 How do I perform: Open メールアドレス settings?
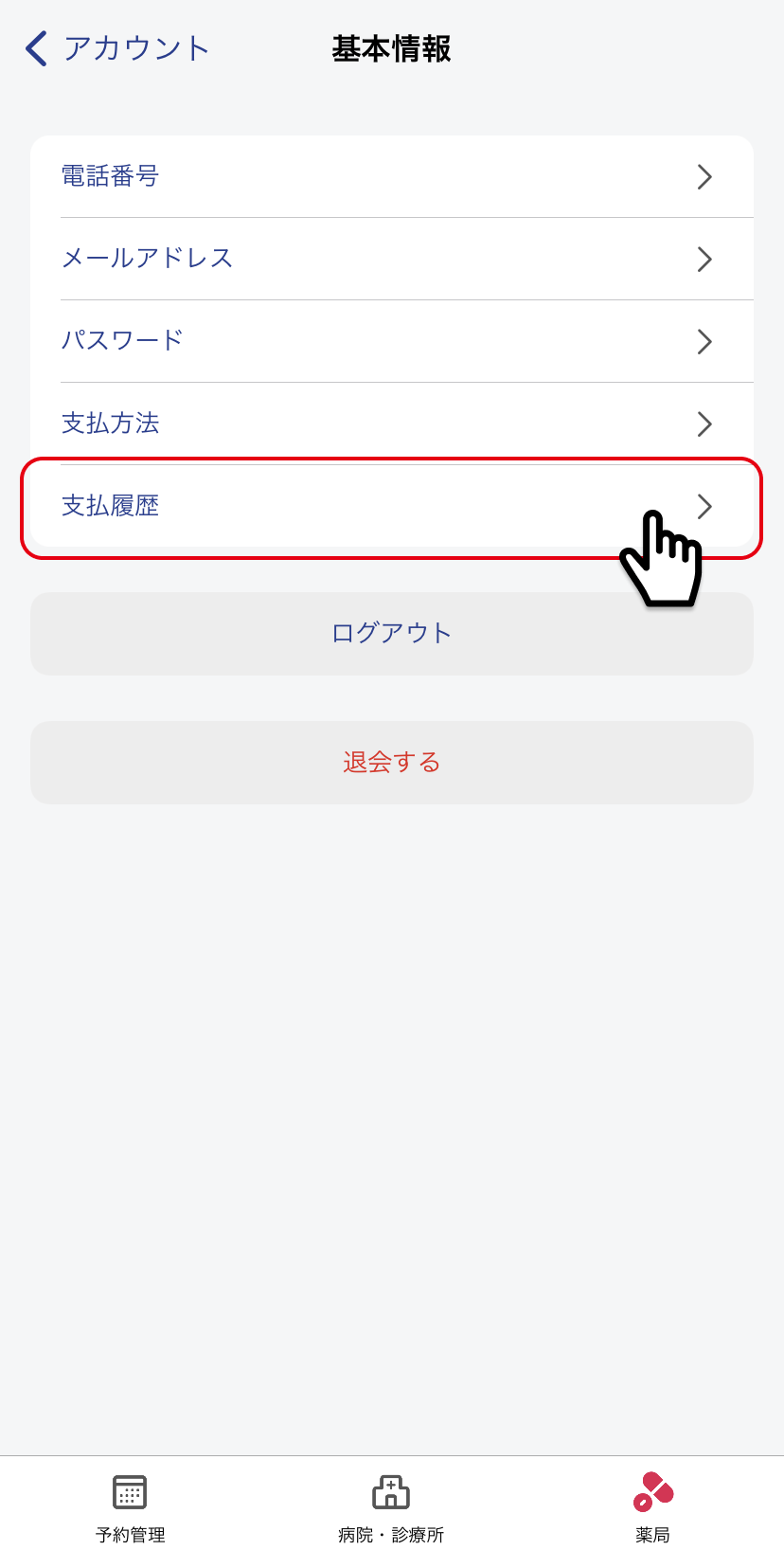(x=391, y=259)
